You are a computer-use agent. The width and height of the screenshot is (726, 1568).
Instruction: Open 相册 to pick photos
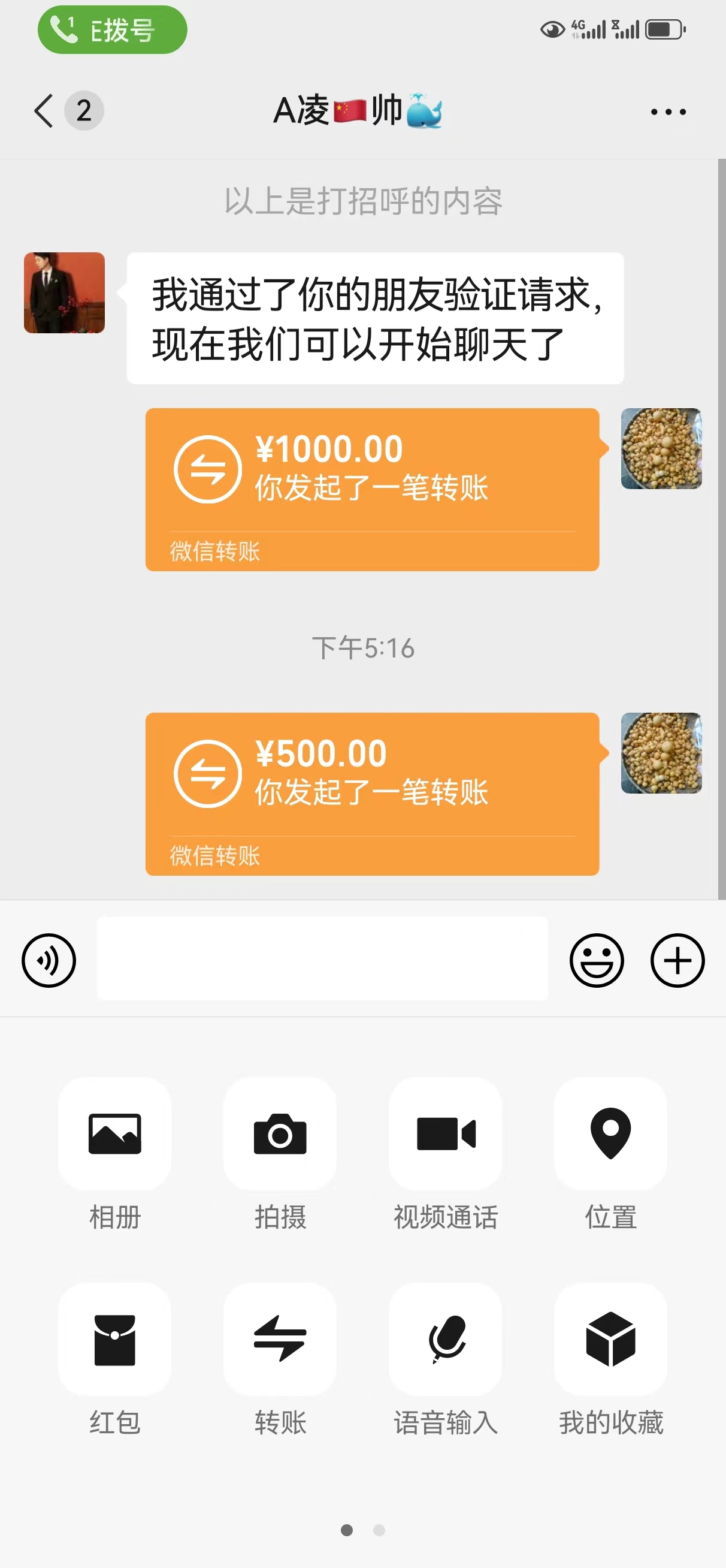pyautogui.click(x=114, y=1133)
